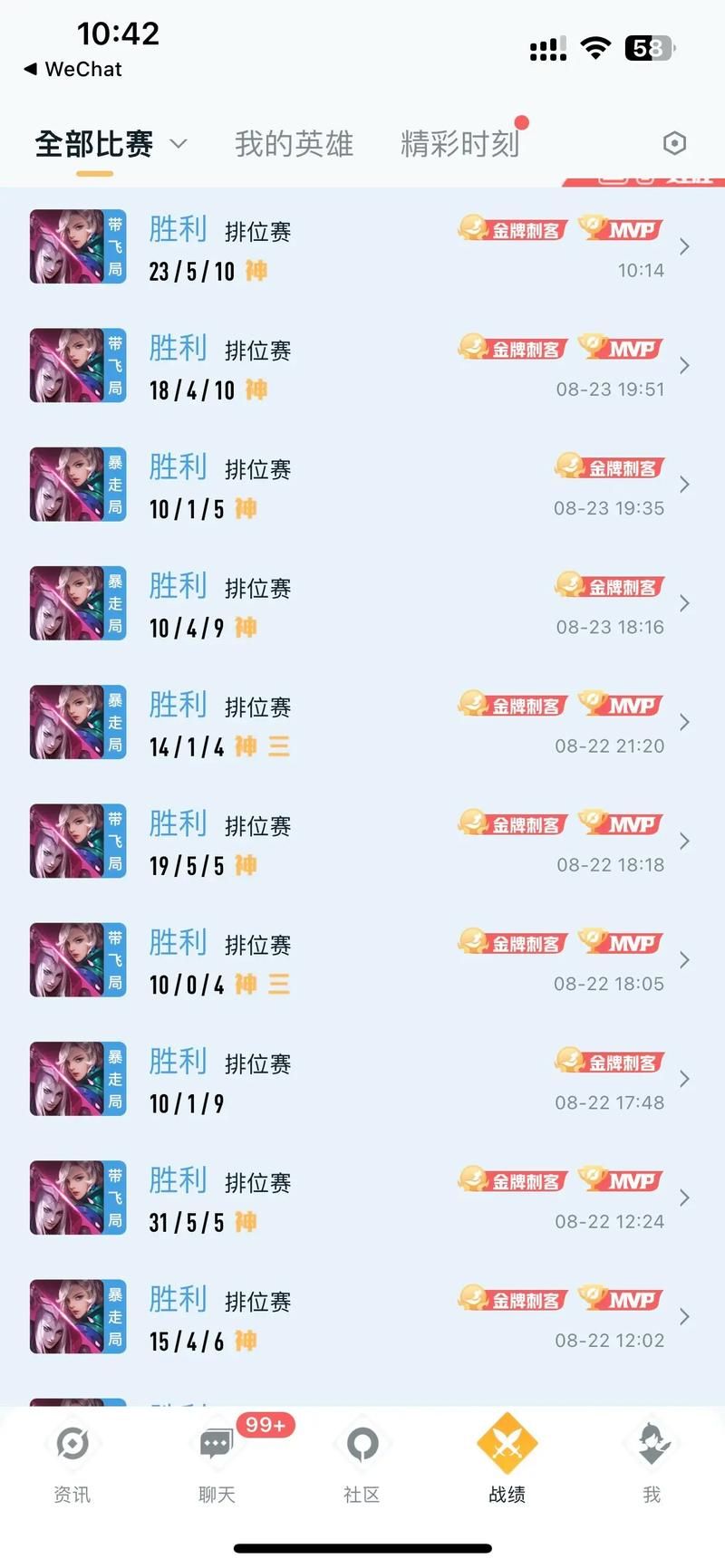Open the match from 08-23 19:35
The image size is (725, 1568).
(x=362, y=485)
